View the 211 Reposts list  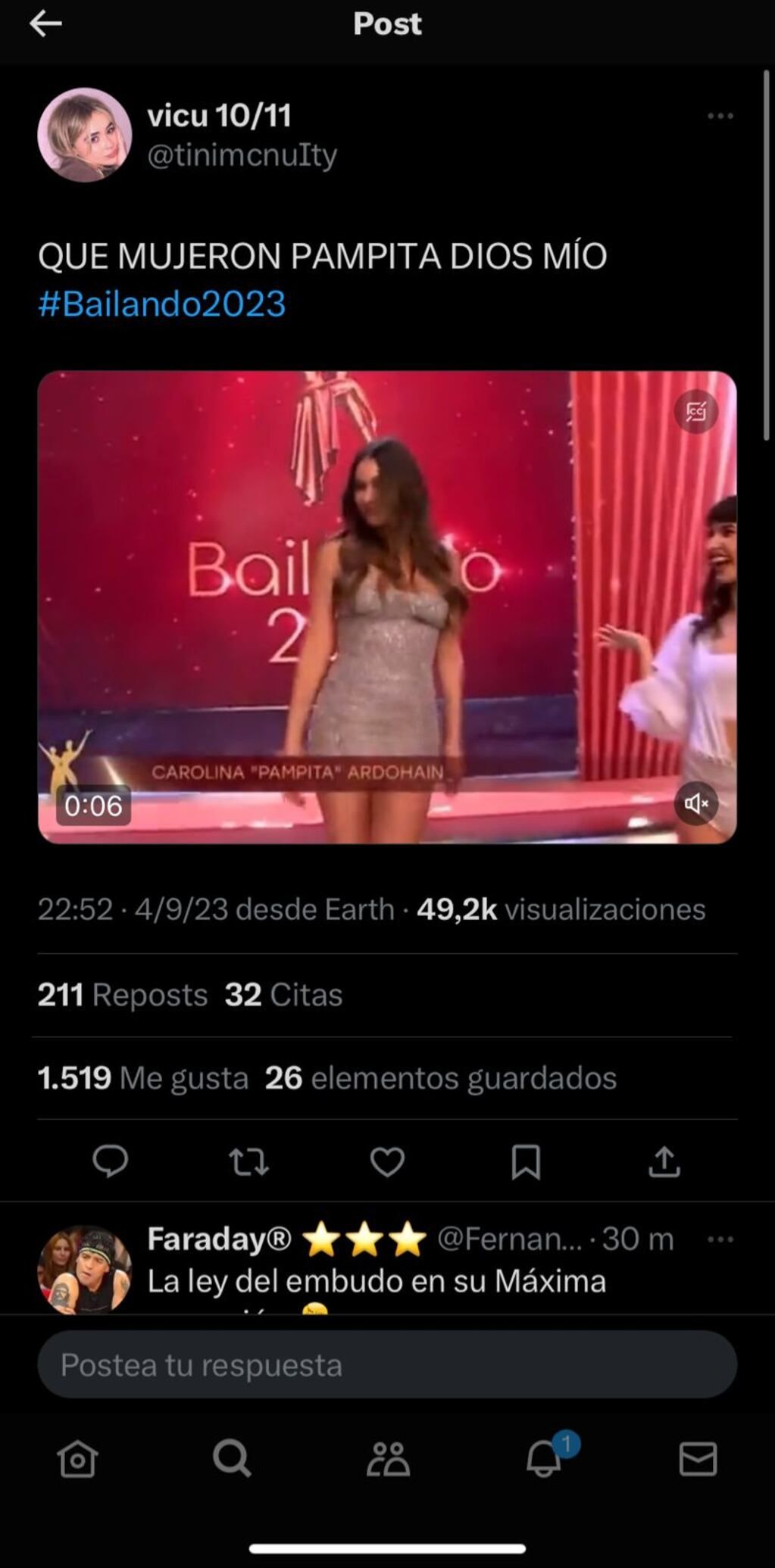click(121, 994)
